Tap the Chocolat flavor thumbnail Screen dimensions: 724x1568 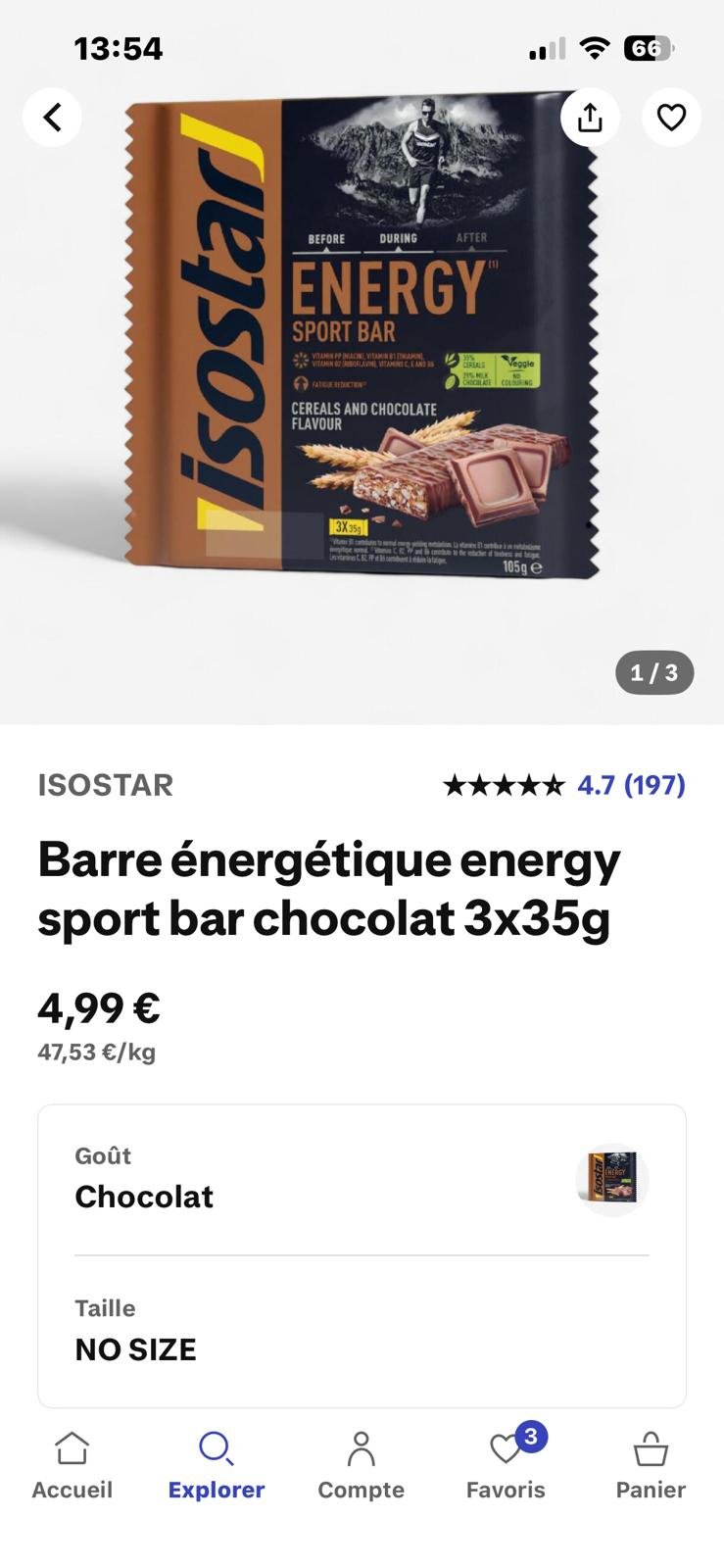(612, 1180)
